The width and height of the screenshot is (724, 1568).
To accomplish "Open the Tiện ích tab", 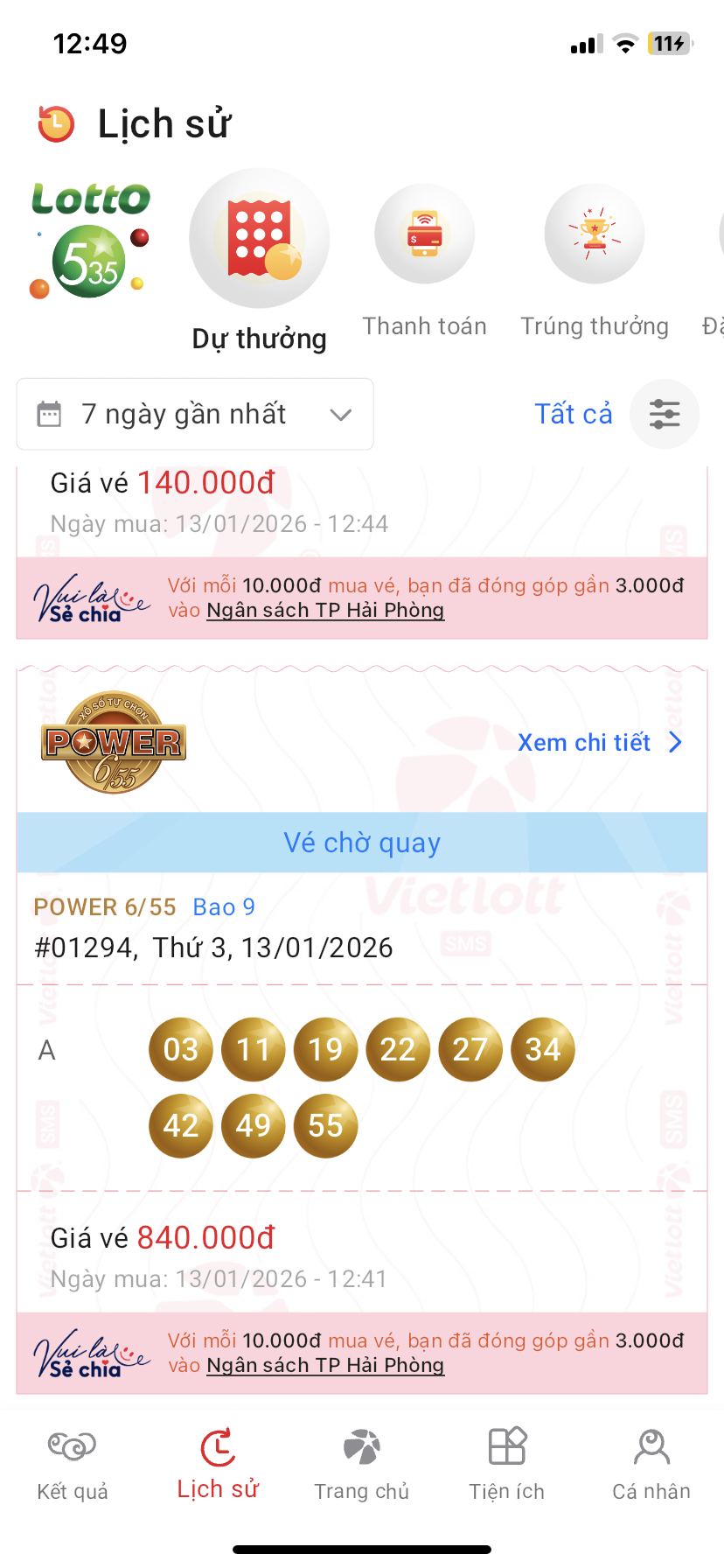I will pyautogui.click(x=507, y=1463).
